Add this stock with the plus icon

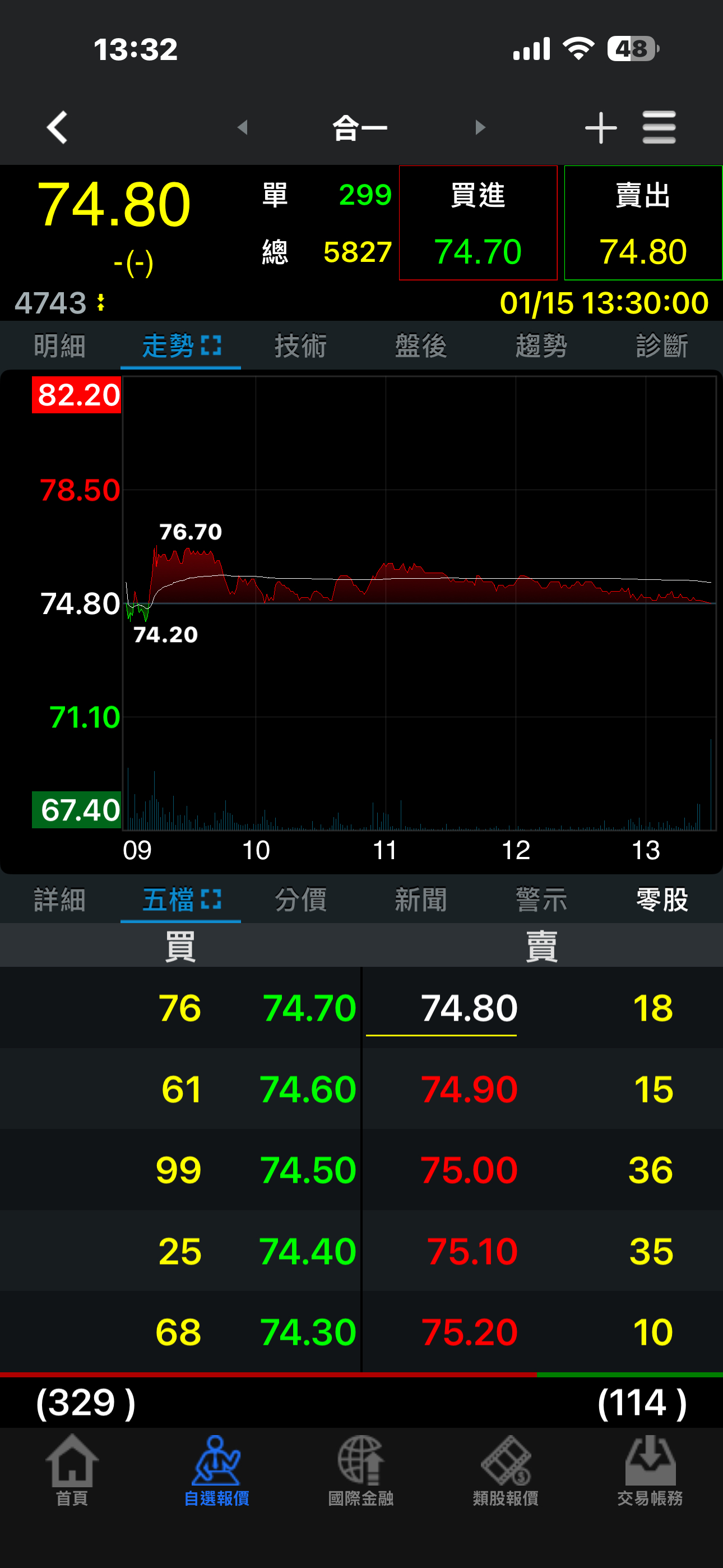601,128
